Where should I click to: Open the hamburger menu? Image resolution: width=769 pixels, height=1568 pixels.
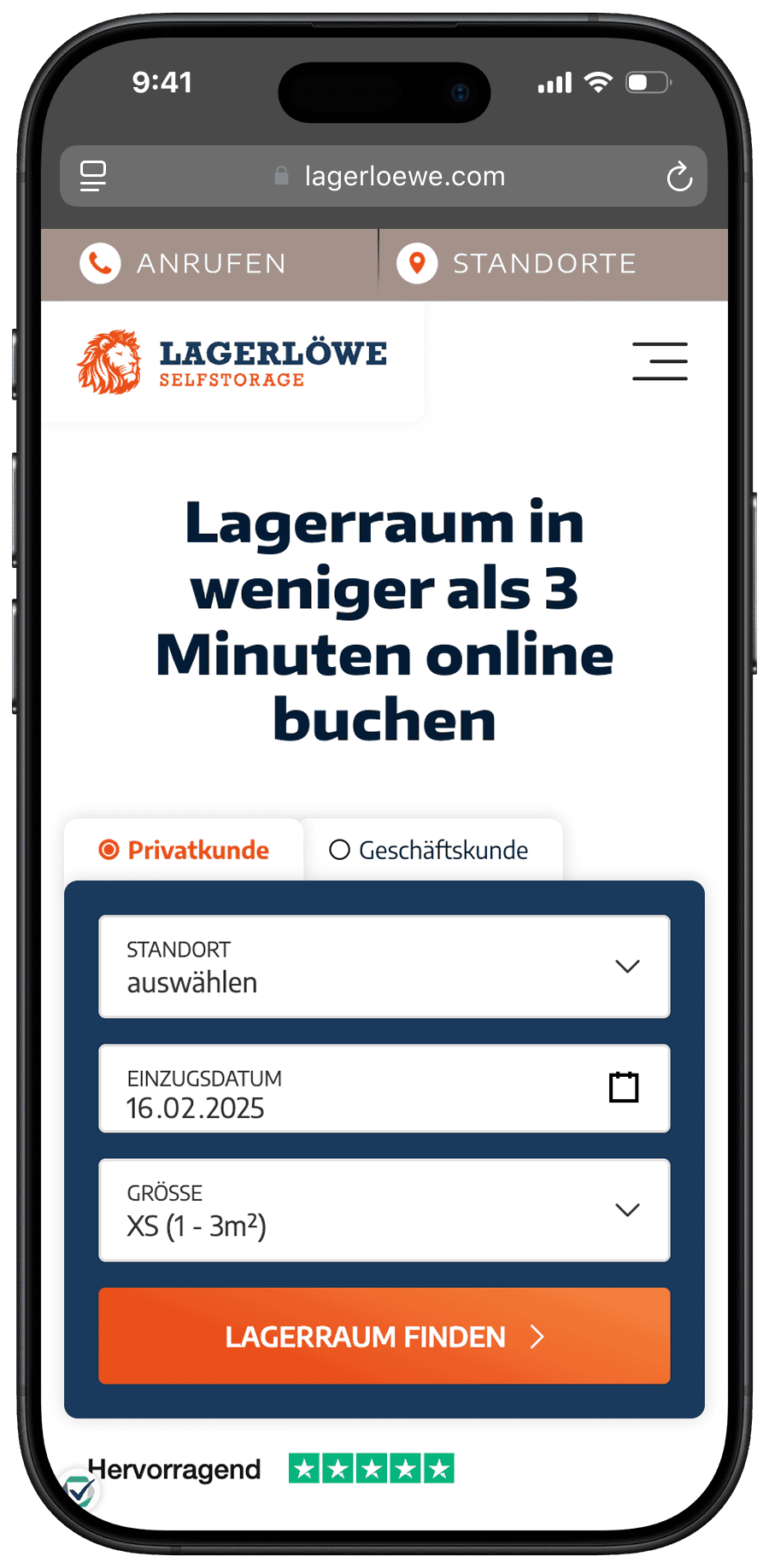[x=660, y=361]
